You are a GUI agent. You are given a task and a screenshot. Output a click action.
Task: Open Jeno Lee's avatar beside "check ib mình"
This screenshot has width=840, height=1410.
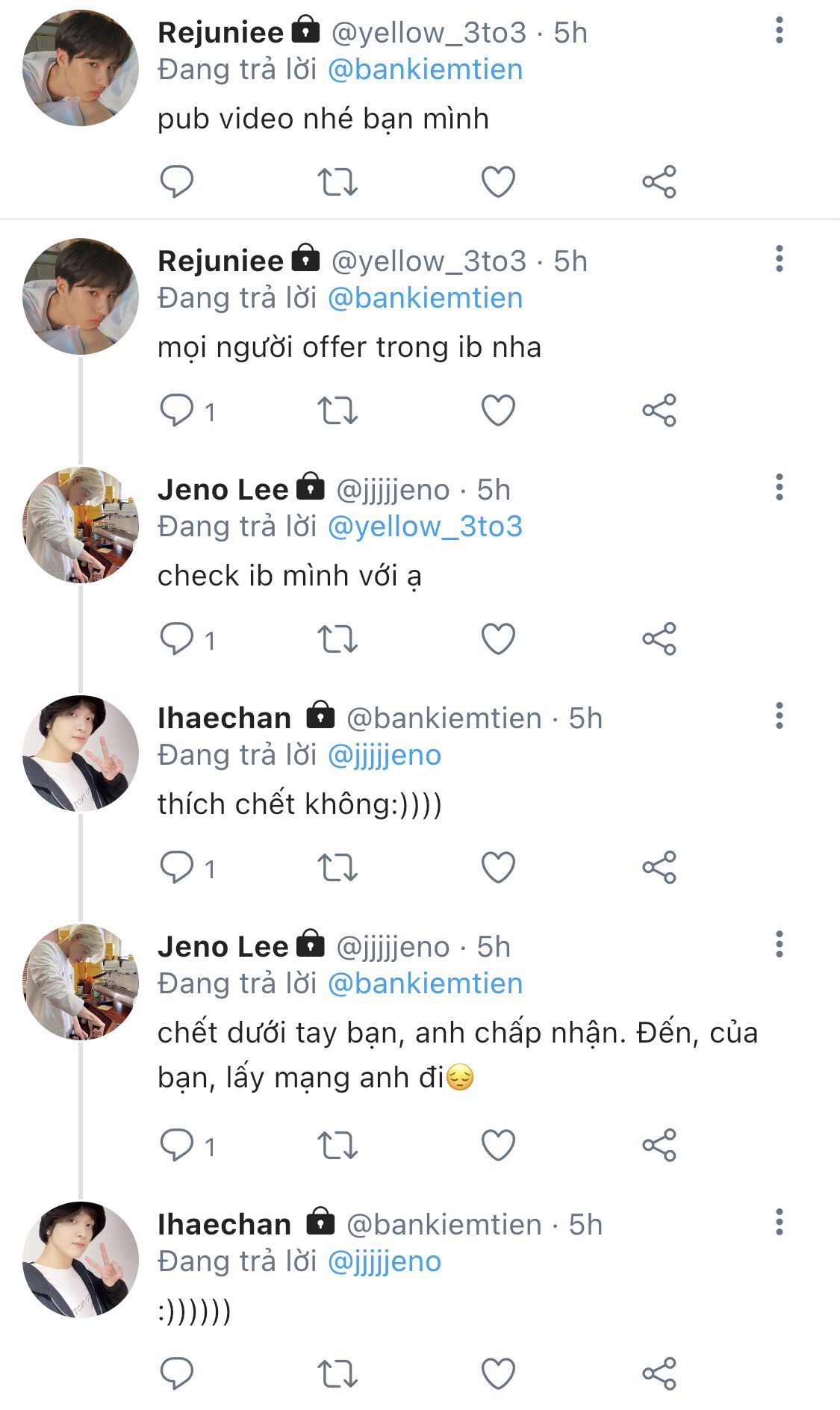[81, 525]
